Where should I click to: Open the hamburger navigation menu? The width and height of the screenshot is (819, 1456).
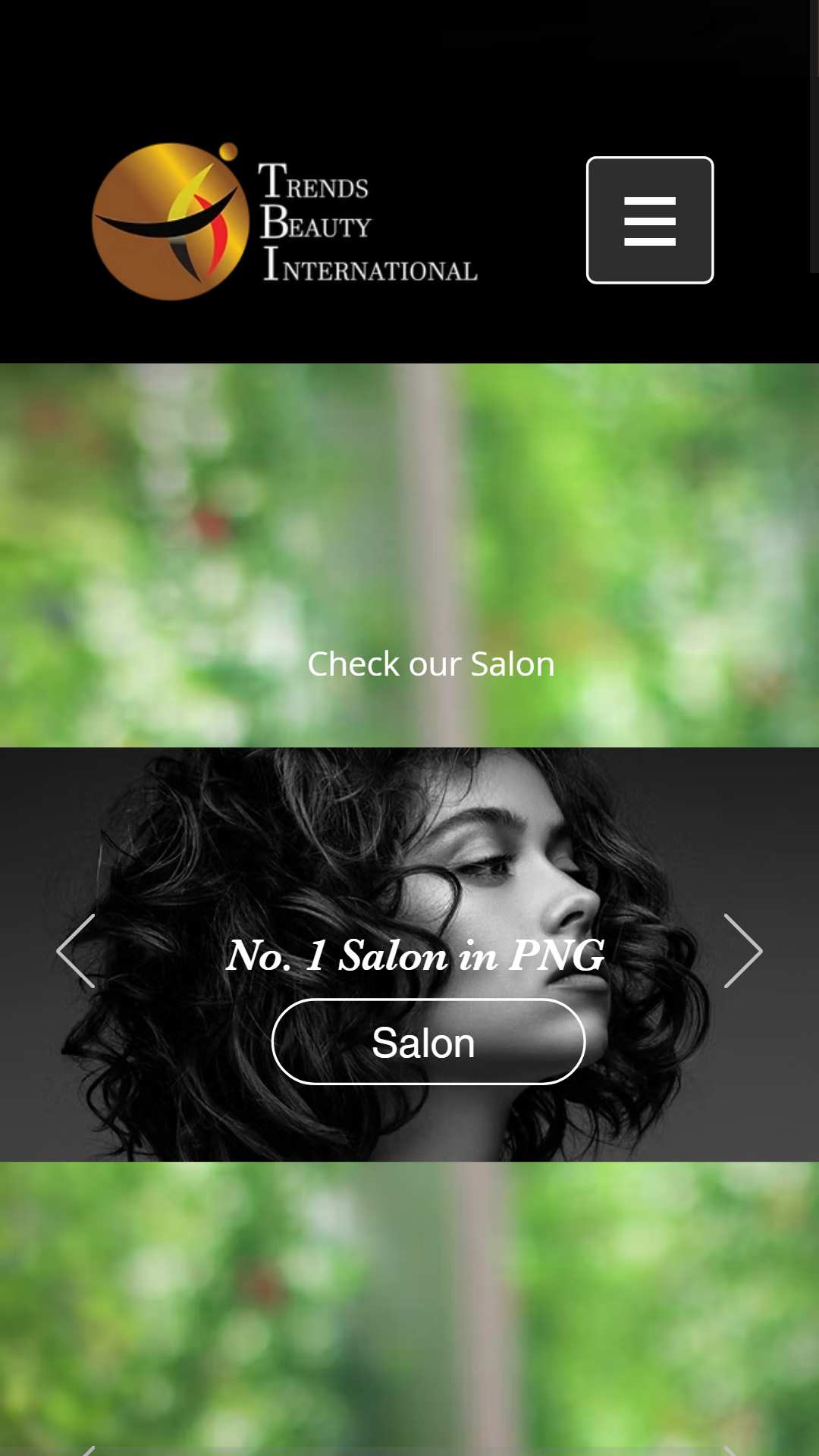[x=650, y=220]
